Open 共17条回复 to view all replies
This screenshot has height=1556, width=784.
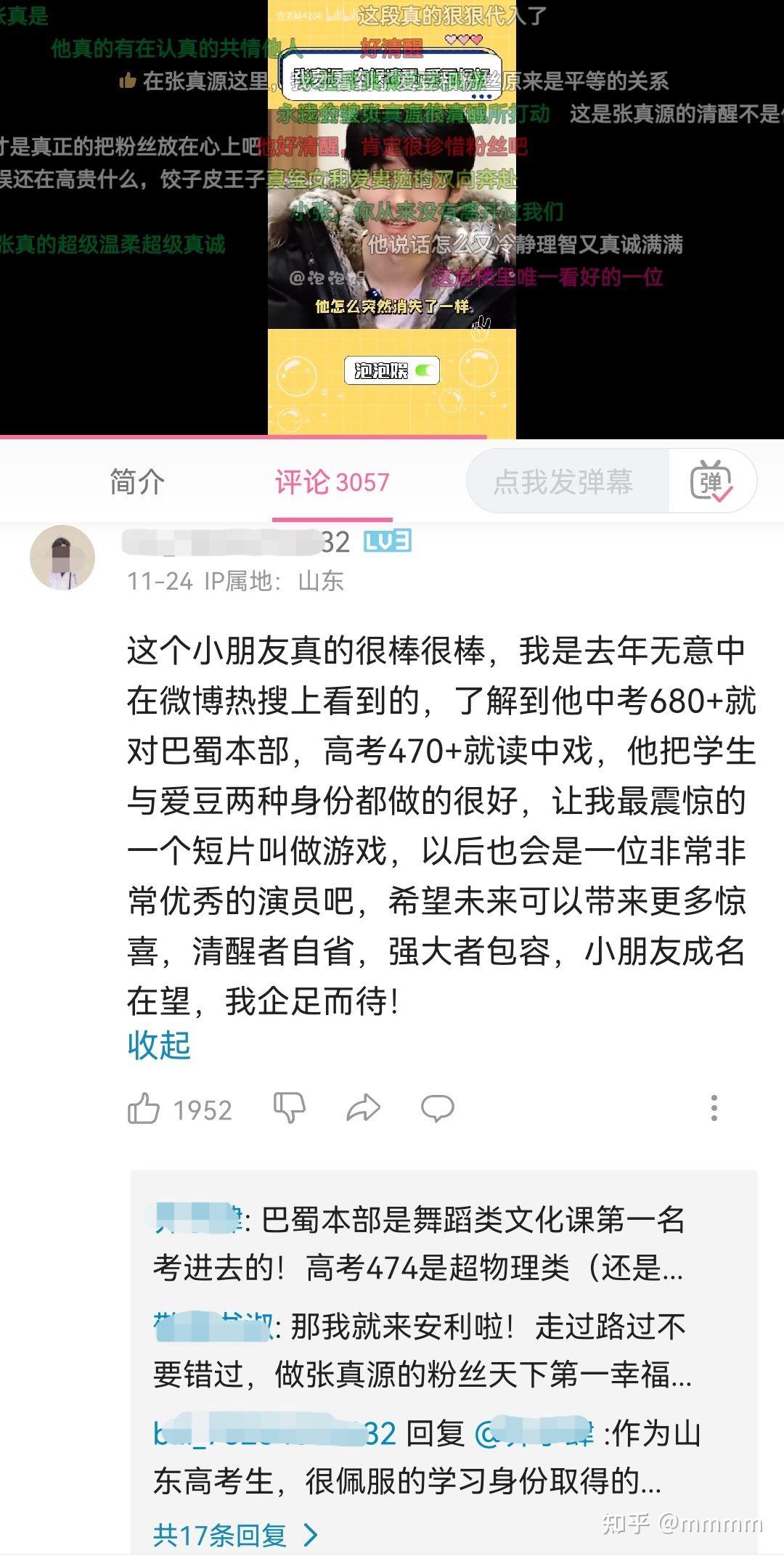(x=236, y=1534)
